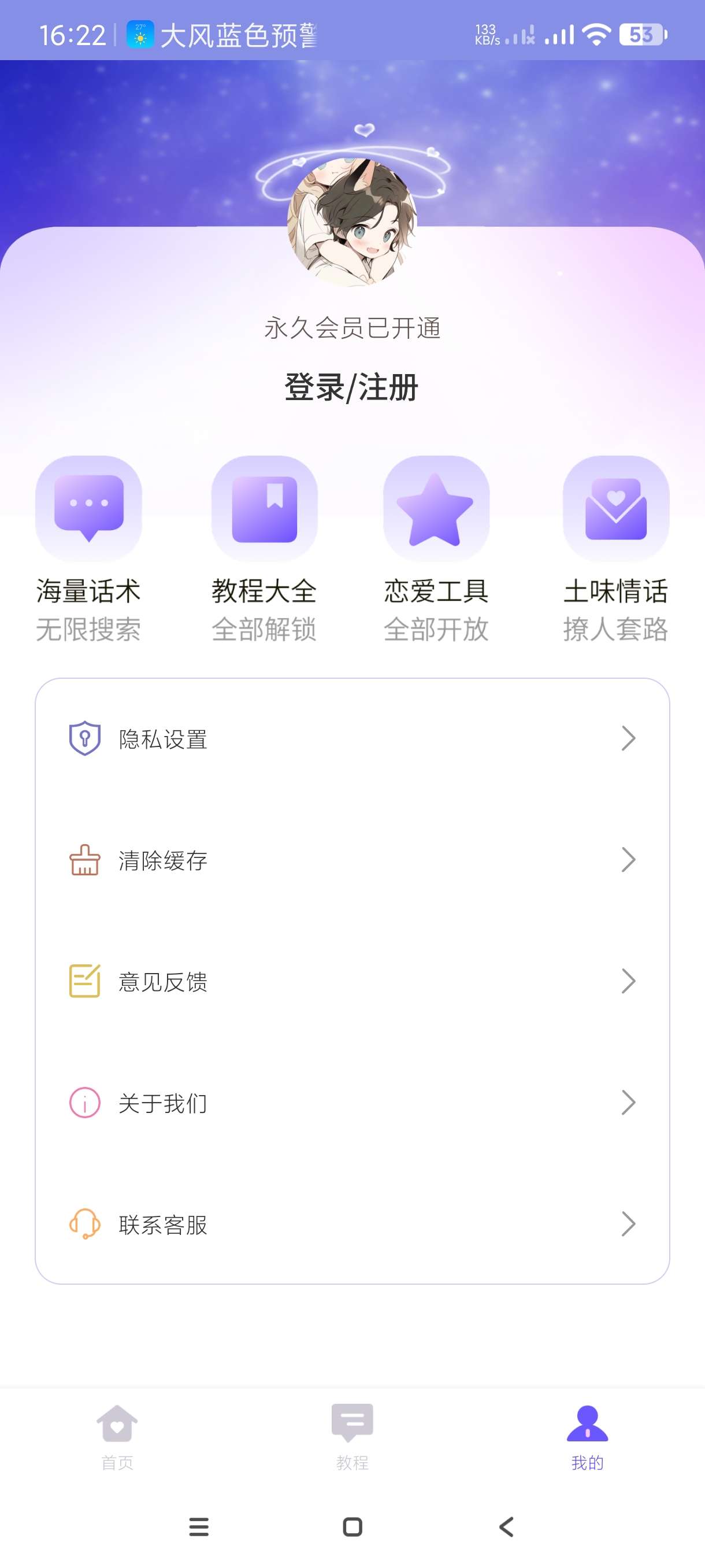
Task: View 关于我们 about page
Action: 352,1103
